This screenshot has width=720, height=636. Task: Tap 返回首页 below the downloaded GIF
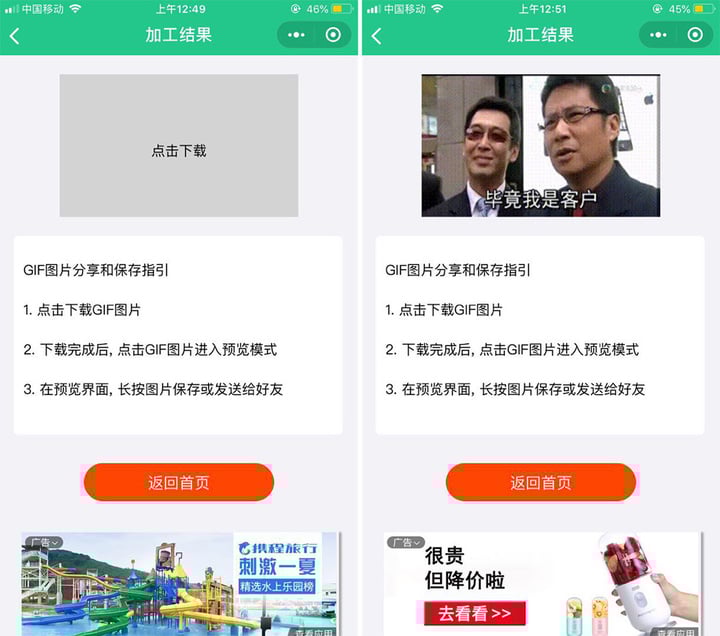tap(540, 482)
